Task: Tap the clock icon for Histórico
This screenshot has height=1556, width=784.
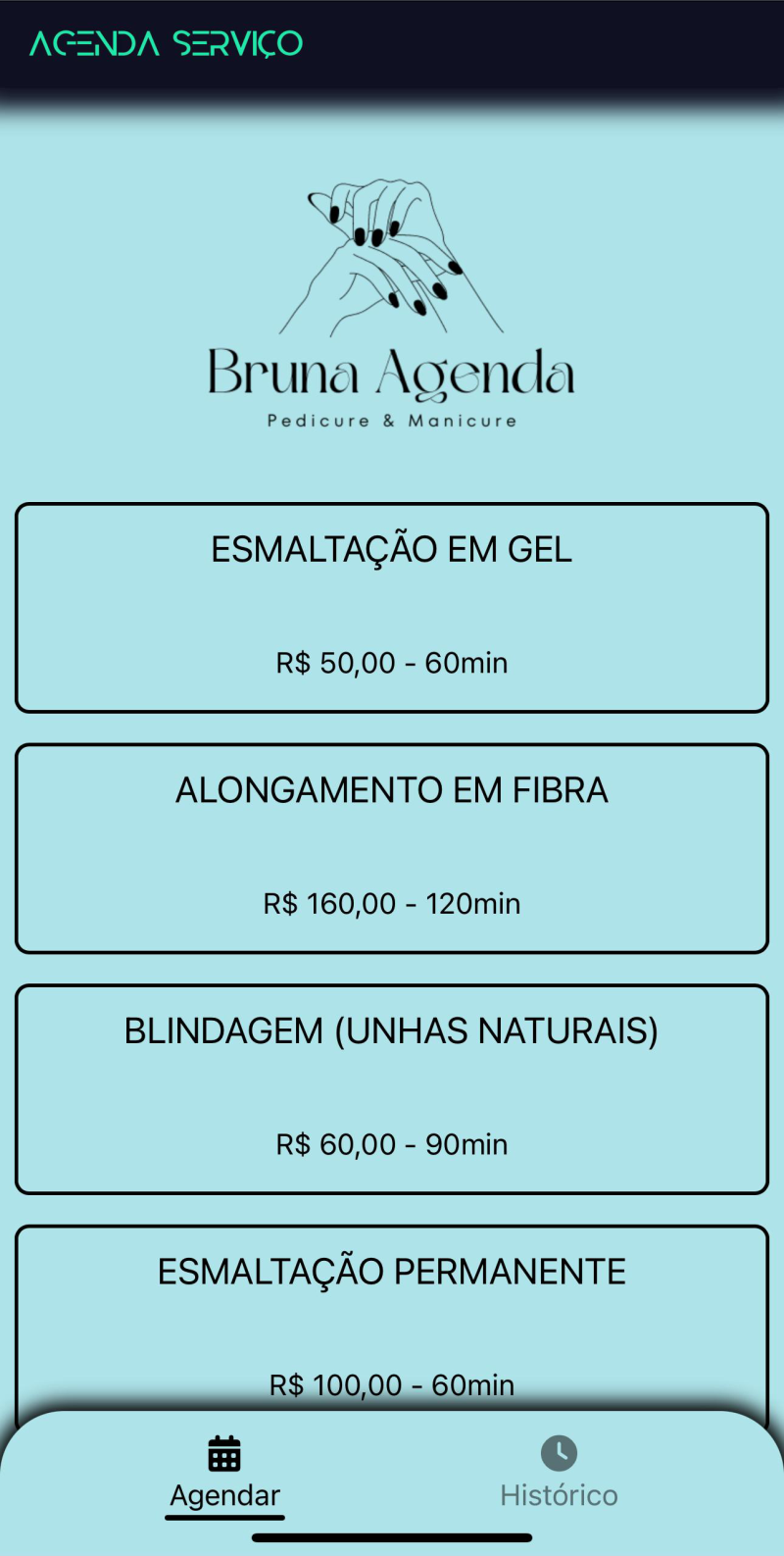Action: pyautogui.click(x=559, y=1455)
